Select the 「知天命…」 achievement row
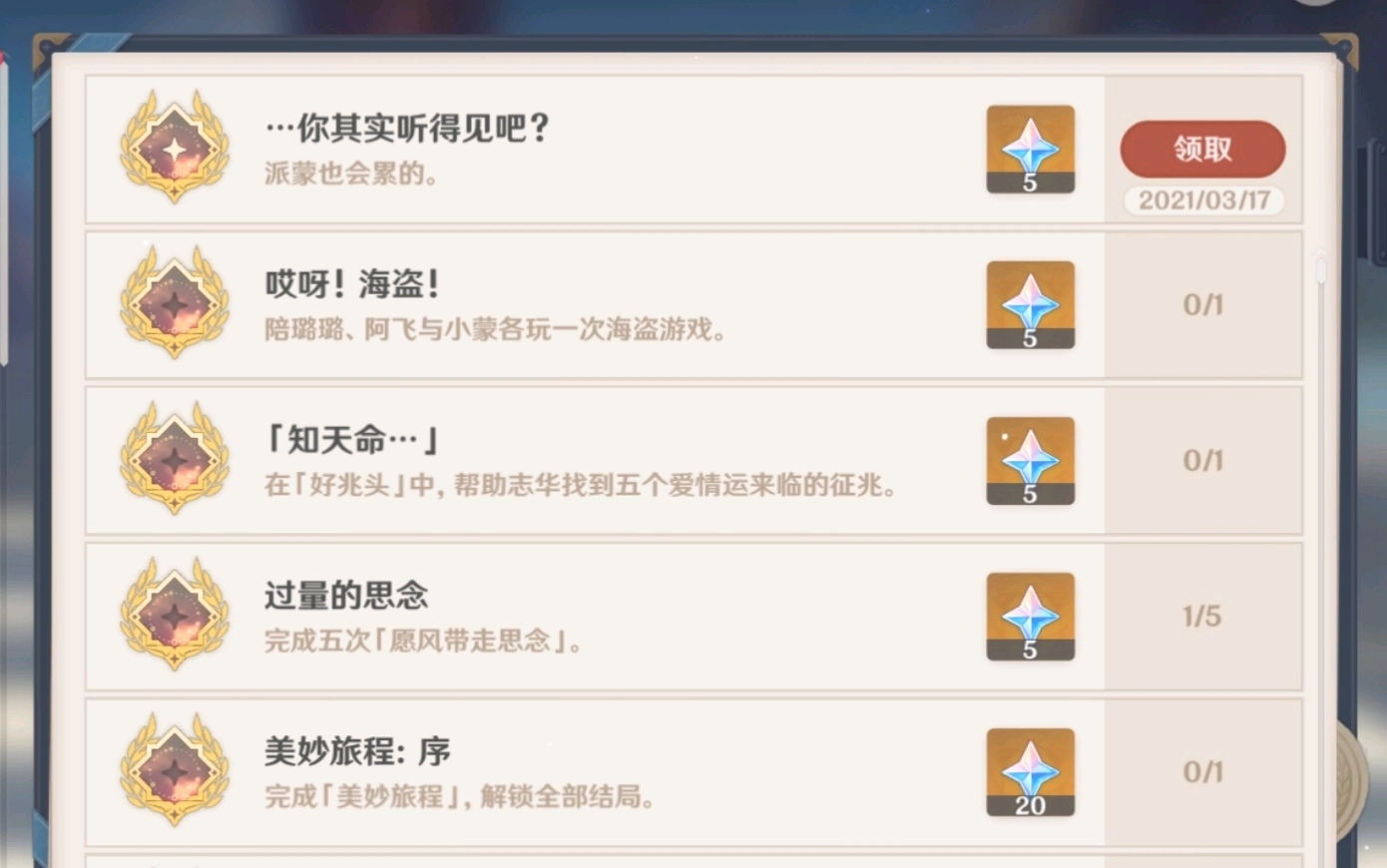Screen dimensions: 1387x868 599,461
